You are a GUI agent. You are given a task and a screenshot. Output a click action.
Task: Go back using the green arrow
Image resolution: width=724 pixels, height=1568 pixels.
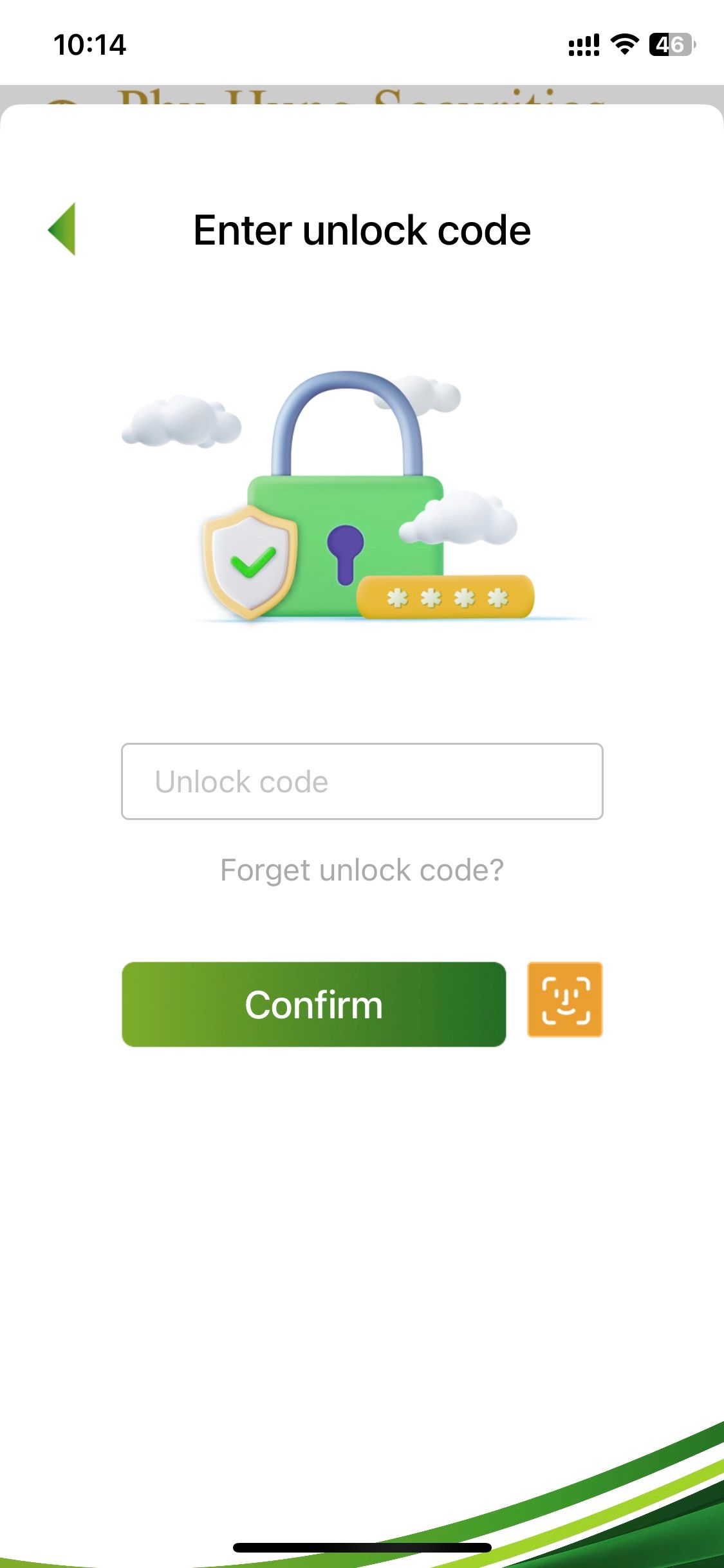[x=62, y=229]
